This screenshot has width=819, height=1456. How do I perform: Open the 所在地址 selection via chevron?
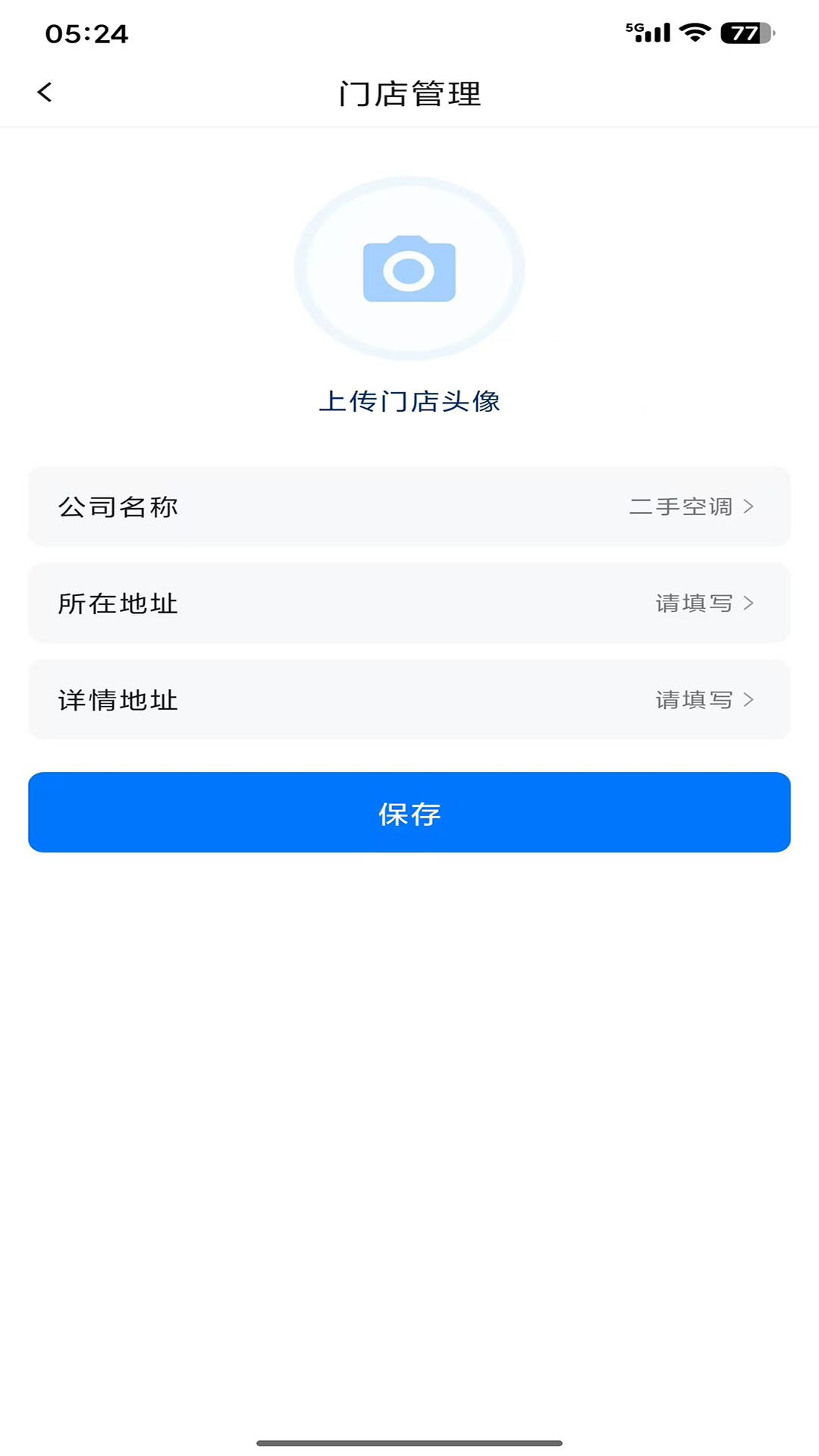point(750,603)
